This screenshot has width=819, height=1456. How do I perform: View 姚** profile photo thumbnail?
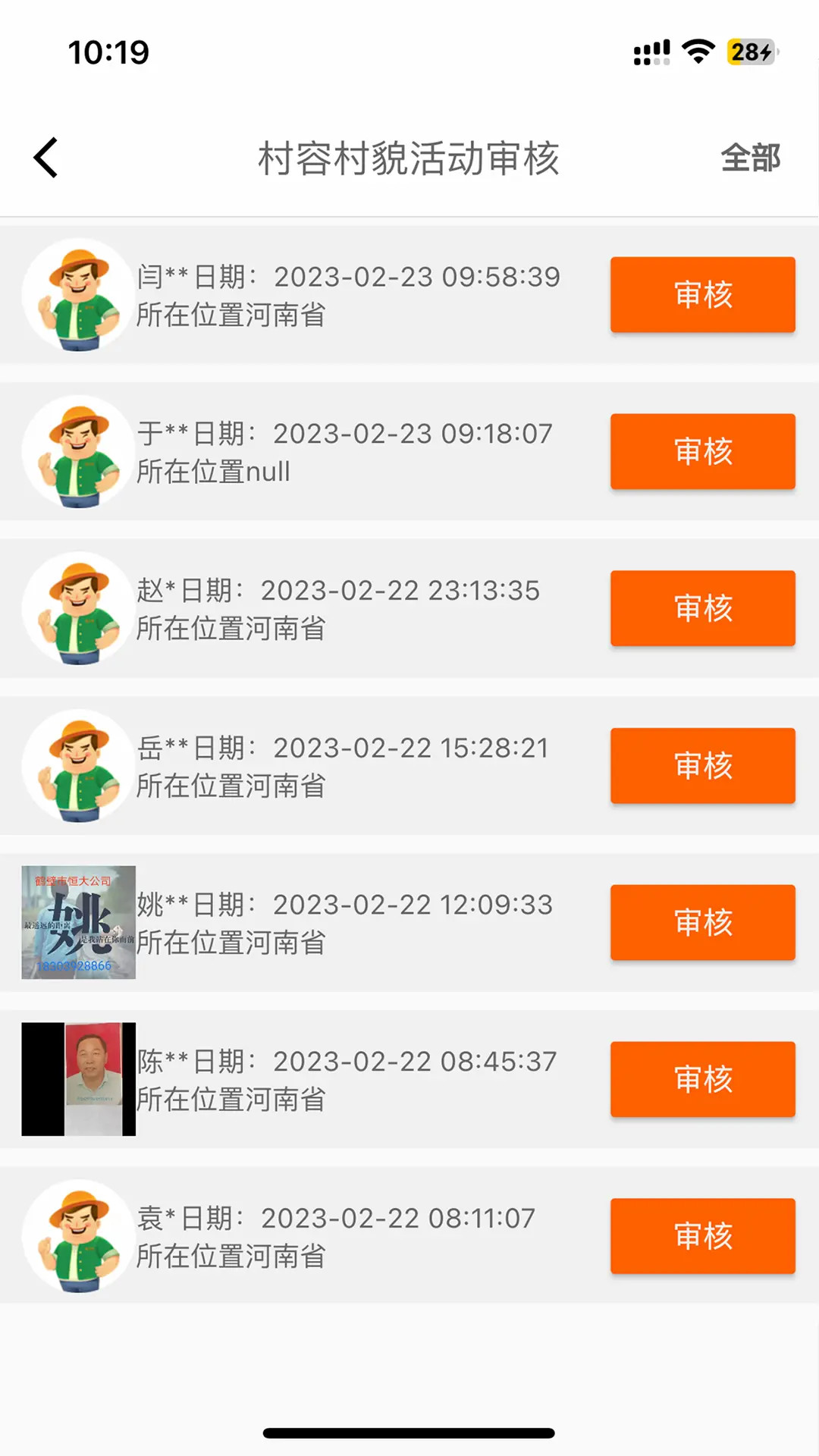point(78,923)
